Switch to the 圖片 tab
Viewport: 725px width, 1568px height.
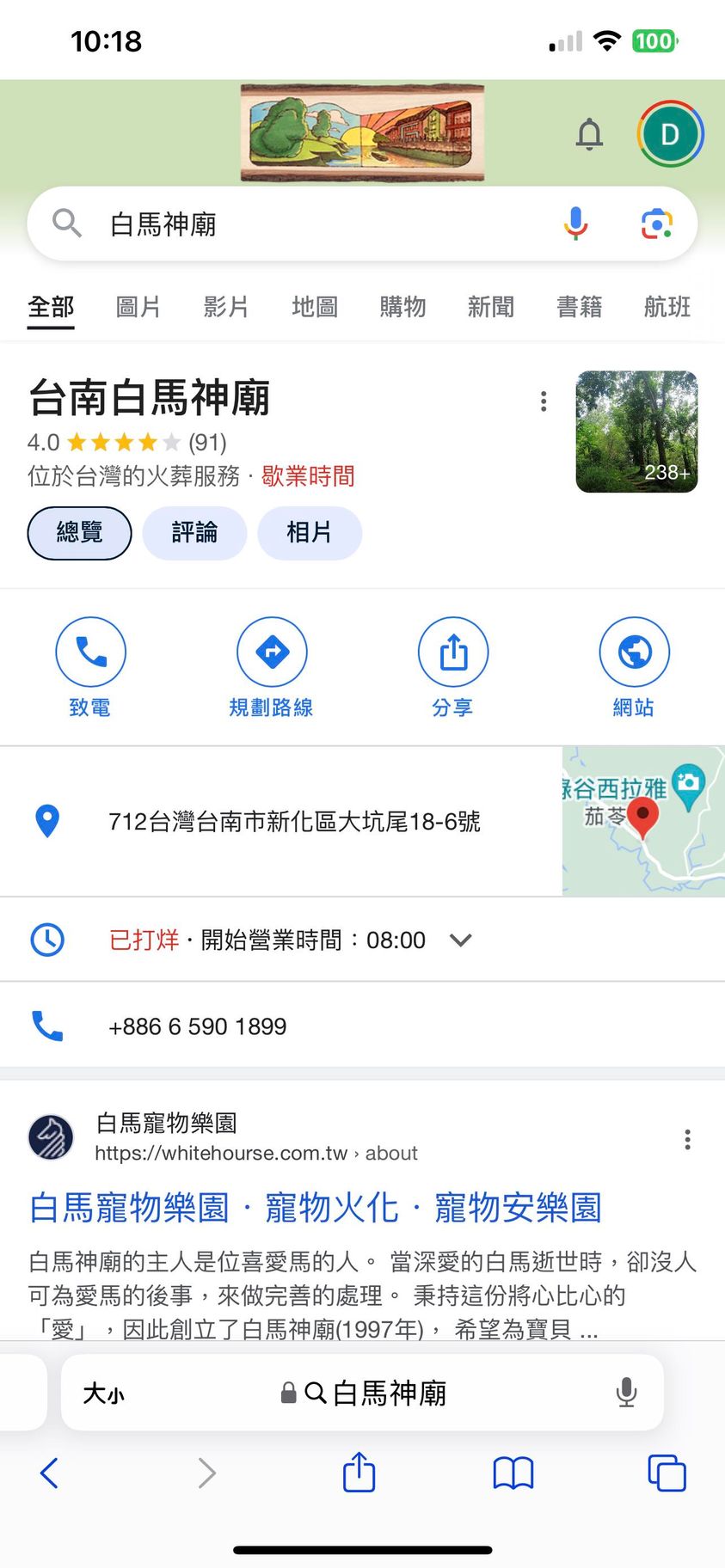[138, 307]
